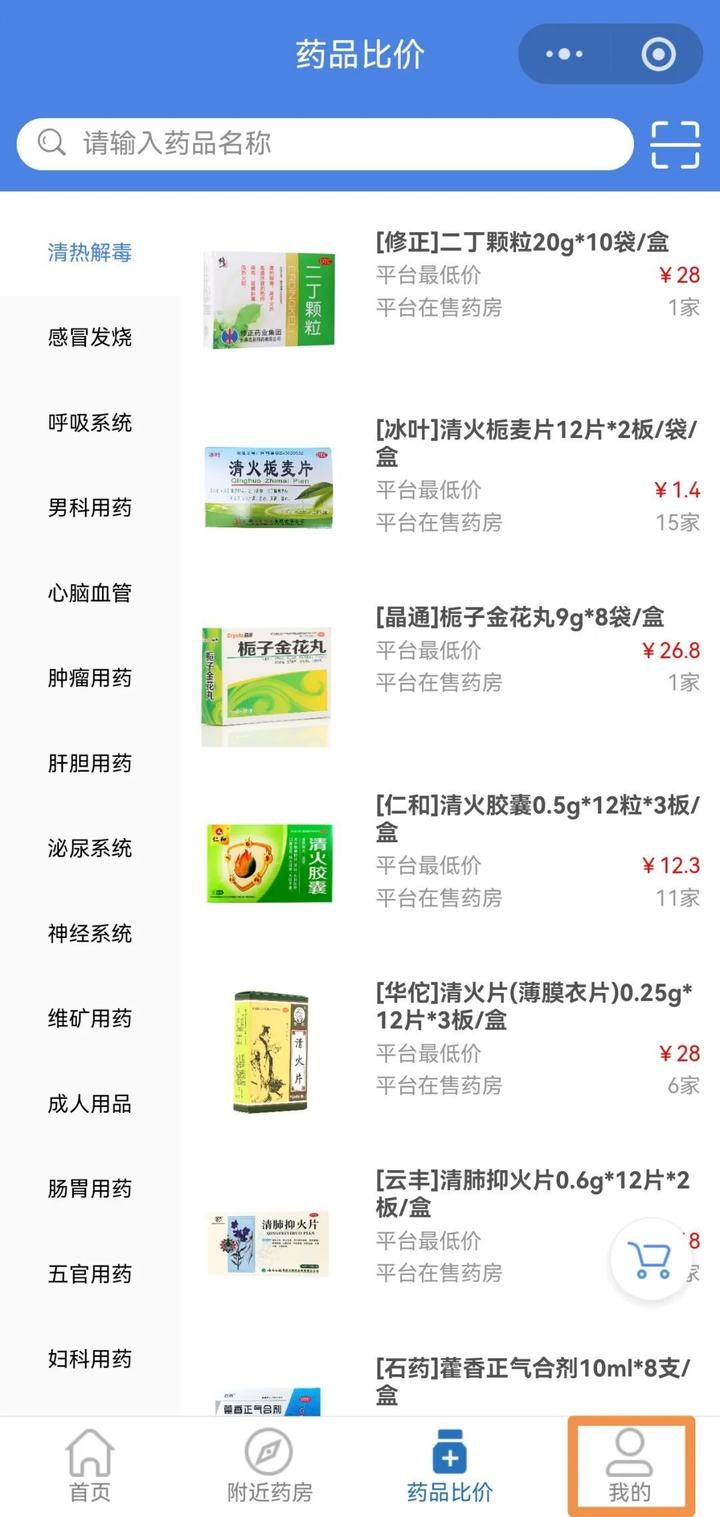Switch to the 肠胃用药 category
This screenshot has height=1517, width=720.
(90, 1189)
